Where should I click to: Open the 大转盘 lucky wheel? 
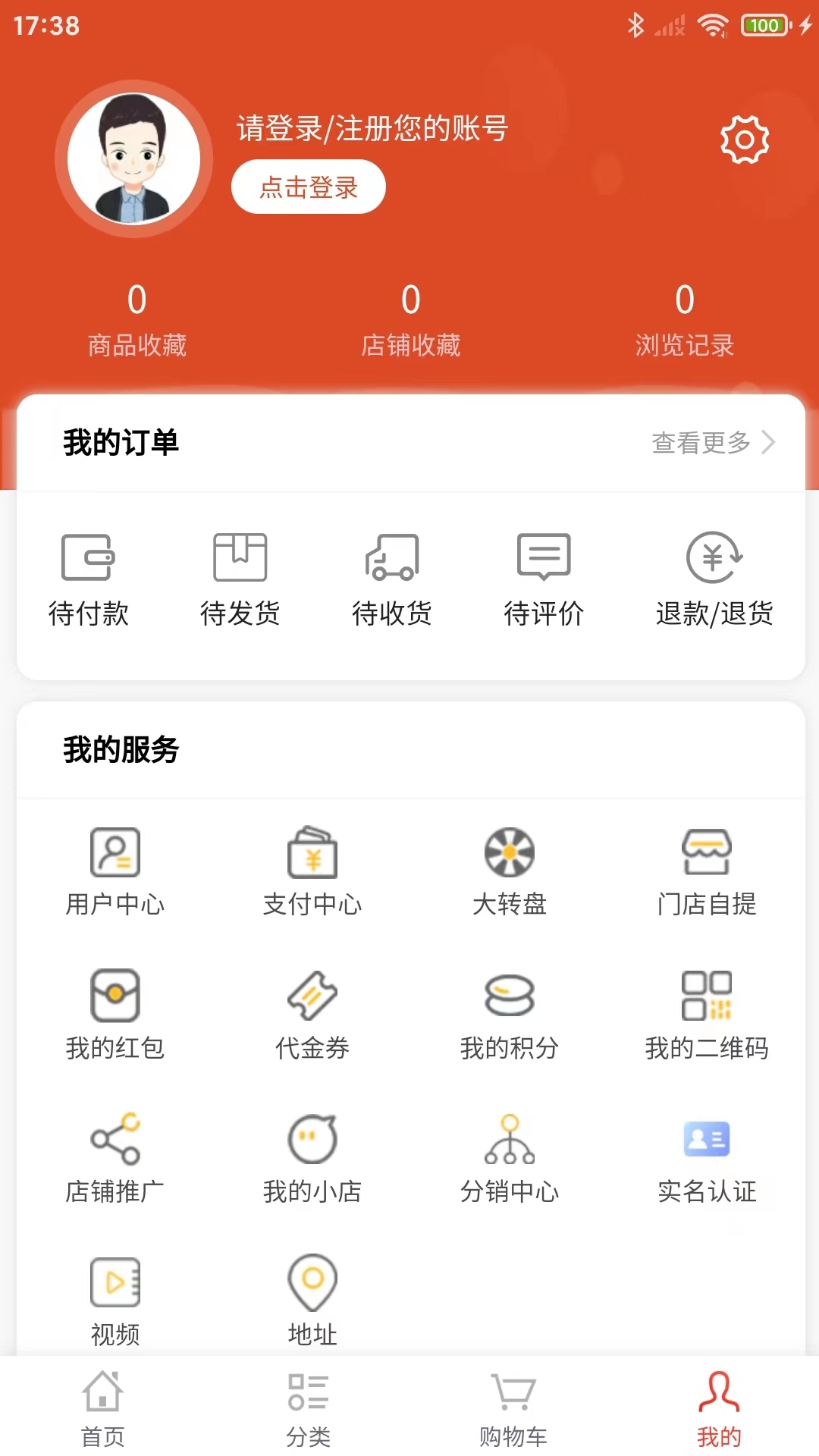[x=510, y=872]
